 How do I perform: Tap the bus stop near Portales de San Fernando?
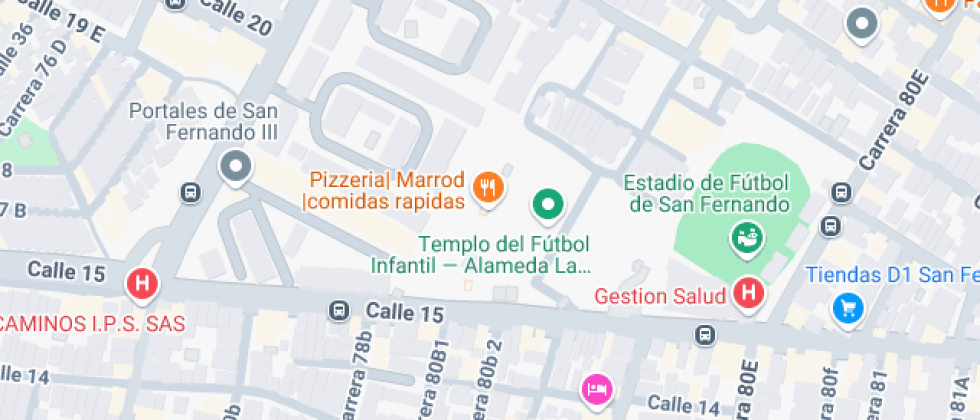pos(189,192)
